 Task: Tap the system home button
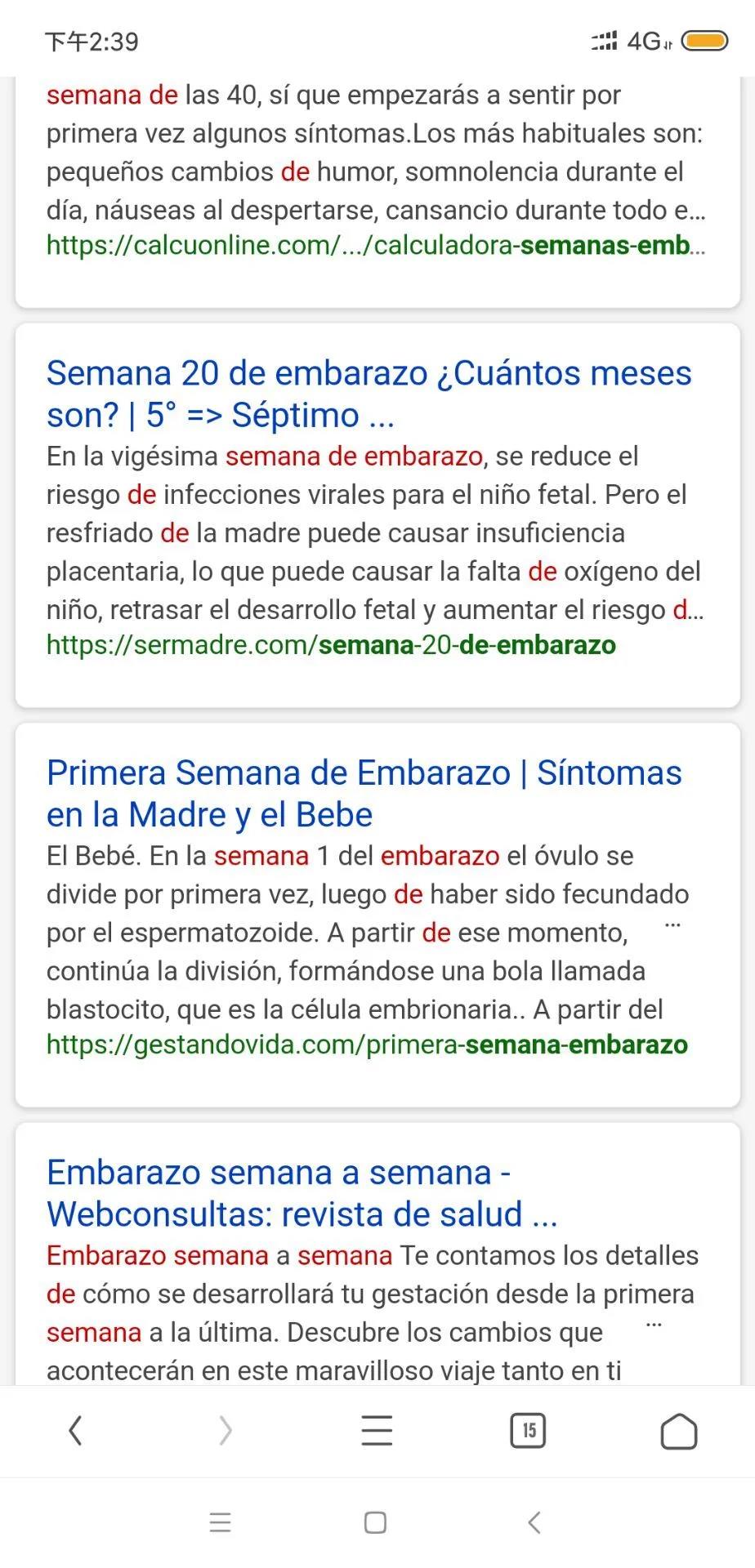[375, 1522]
